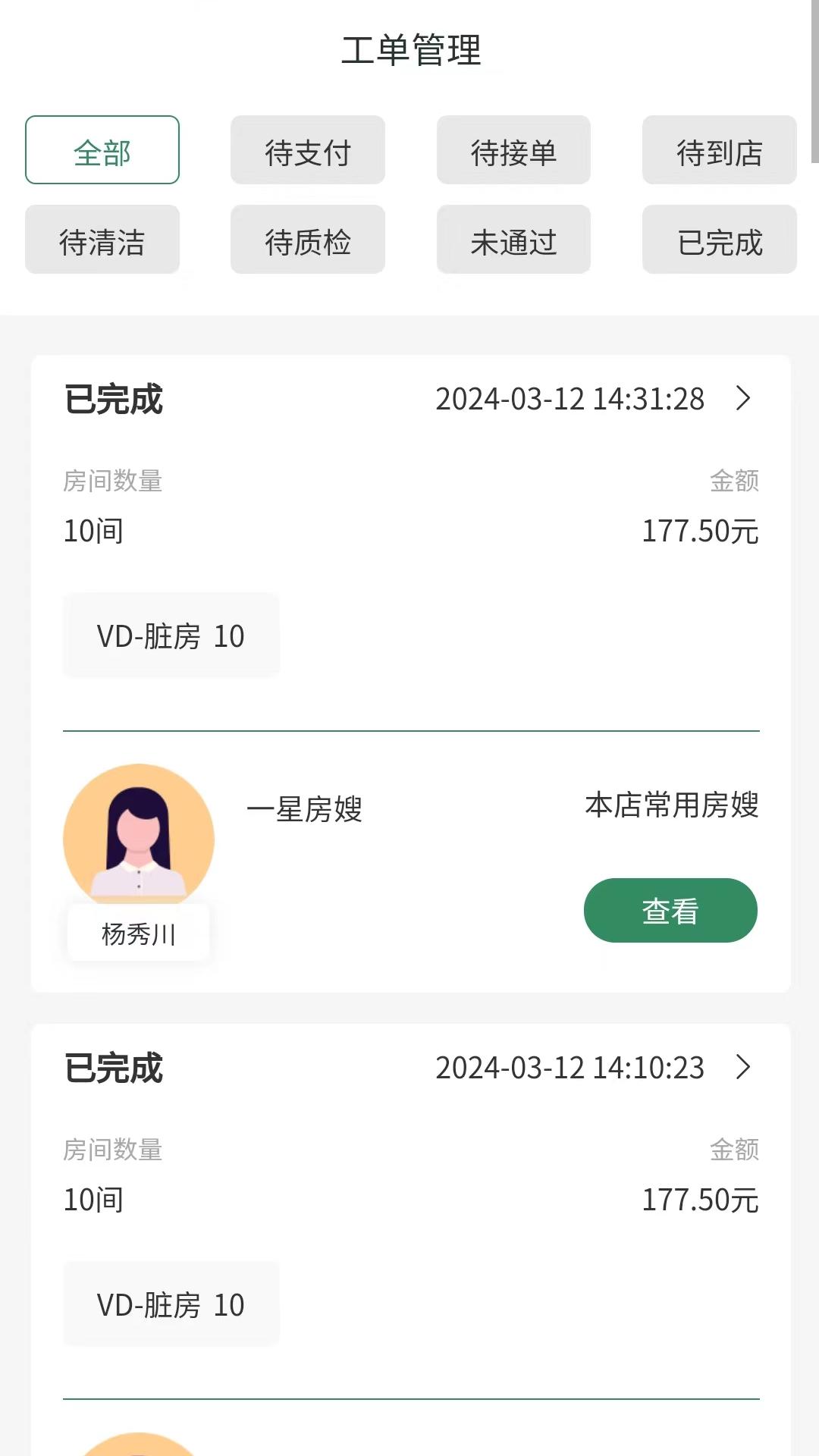This screenshot has height=1456, width=819.
Task: Select the 全部 filter tab
Action: tap(102, 151)
